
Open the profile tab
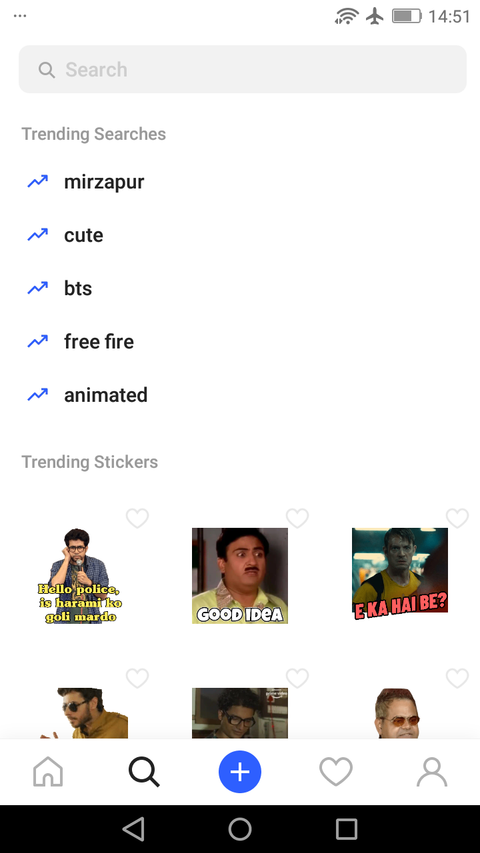pyautogui.click(x=432, y=771)
